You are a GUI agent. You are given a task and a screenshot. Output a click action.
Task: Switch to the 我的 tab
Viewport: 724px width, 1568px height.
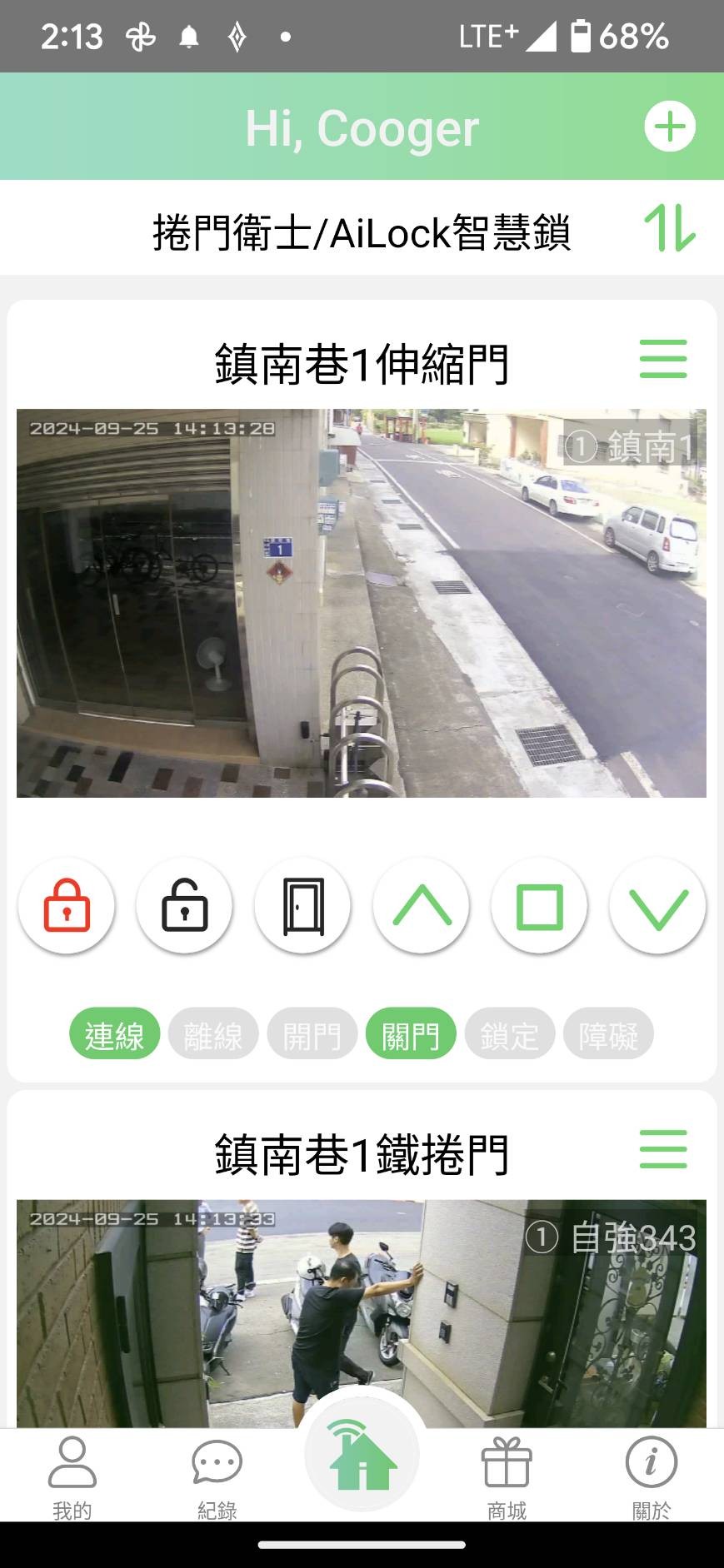72,1476
